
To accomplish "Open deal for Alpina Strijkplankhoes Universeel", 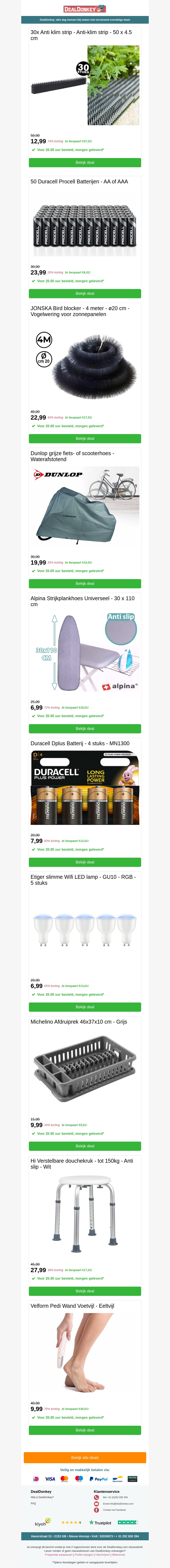I will click(85, 729).
